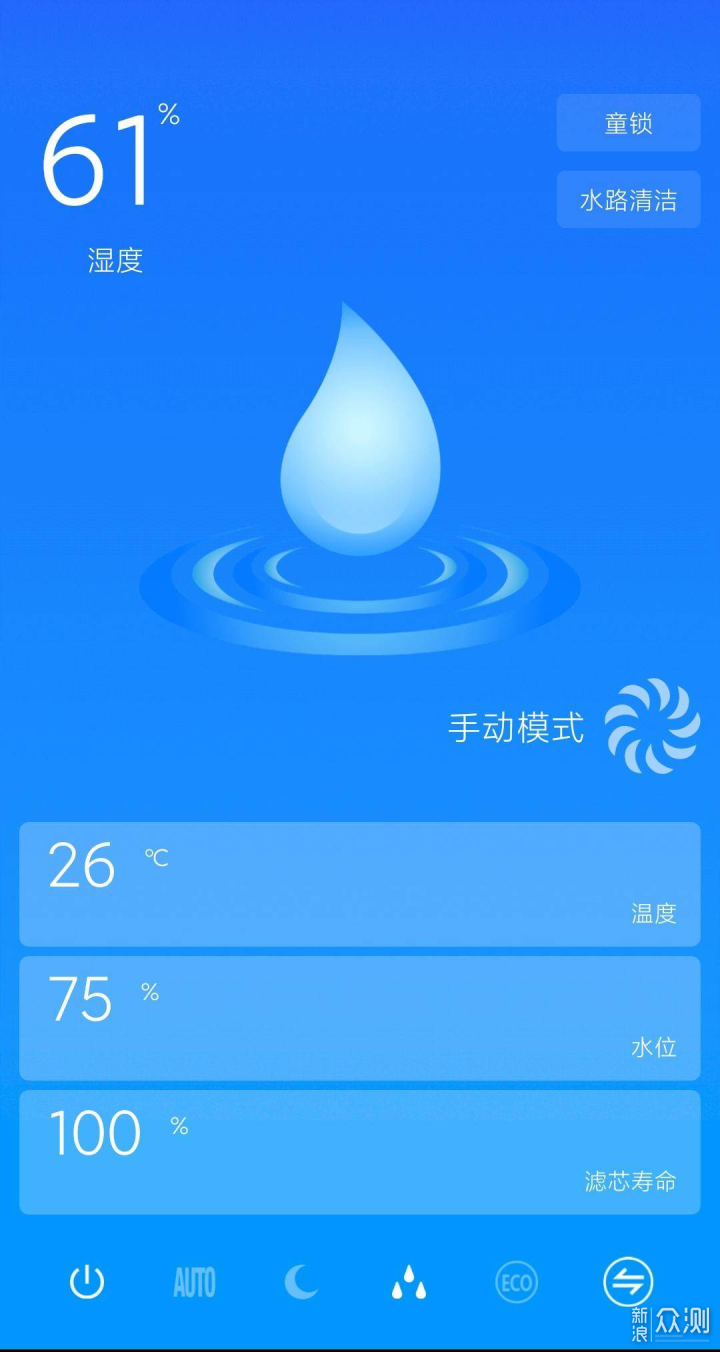This screenshot has height=1352, width=720.
Task: Tap the 童锁 child lock button
Action: click(628, 123)
